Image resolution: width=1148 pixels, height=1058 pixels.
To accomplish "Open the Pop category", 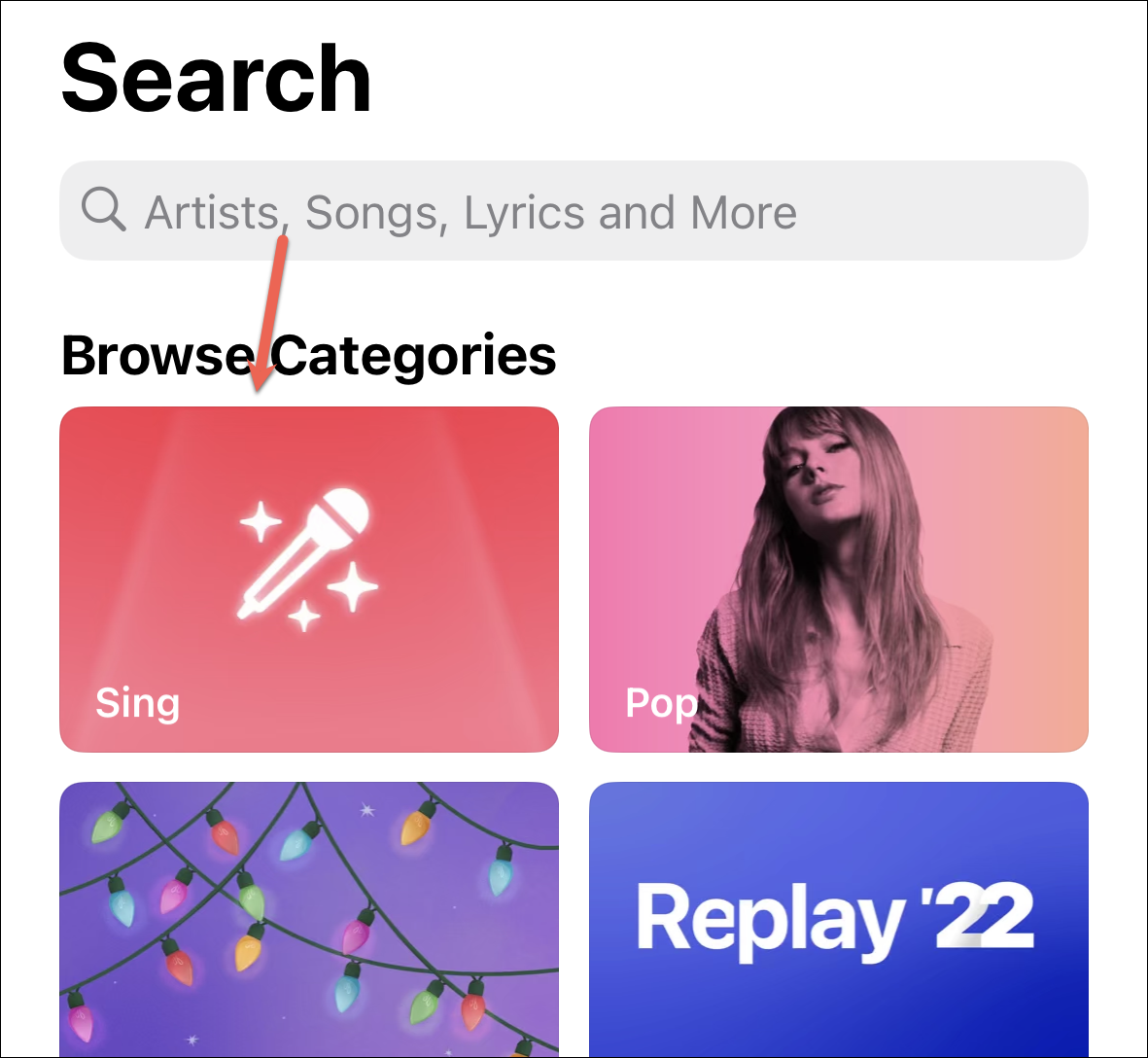I will click(x=838, y=580).
